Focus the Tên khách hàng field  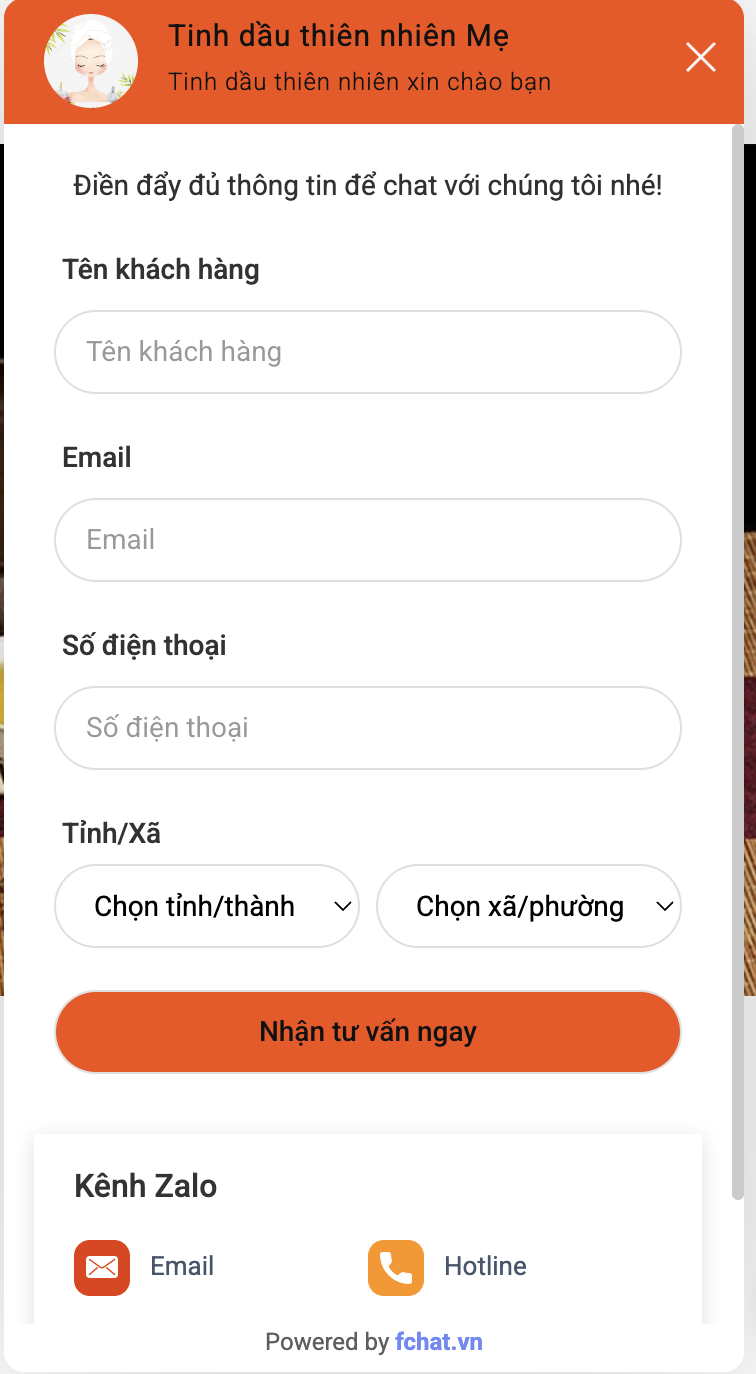[368, 352]
